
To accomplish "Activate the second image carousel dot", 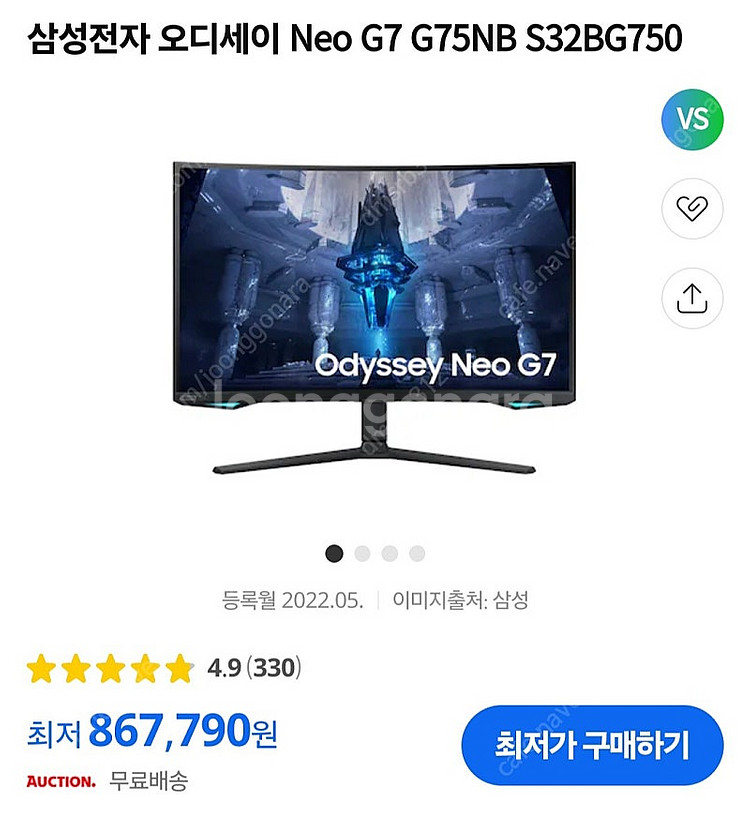I will pos(361,550).
